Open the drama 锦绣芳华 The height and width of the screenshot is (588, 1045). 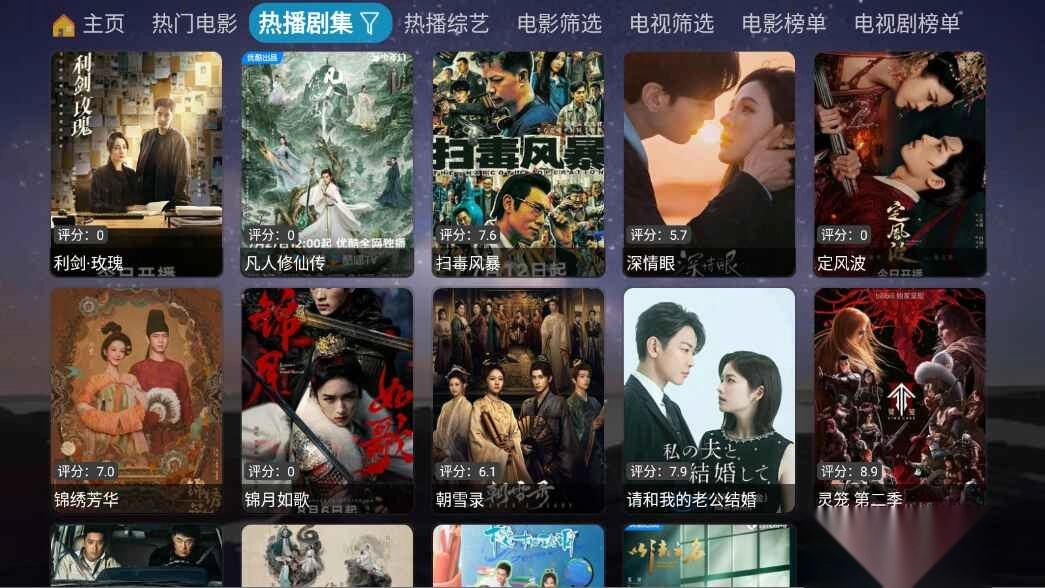137,400
